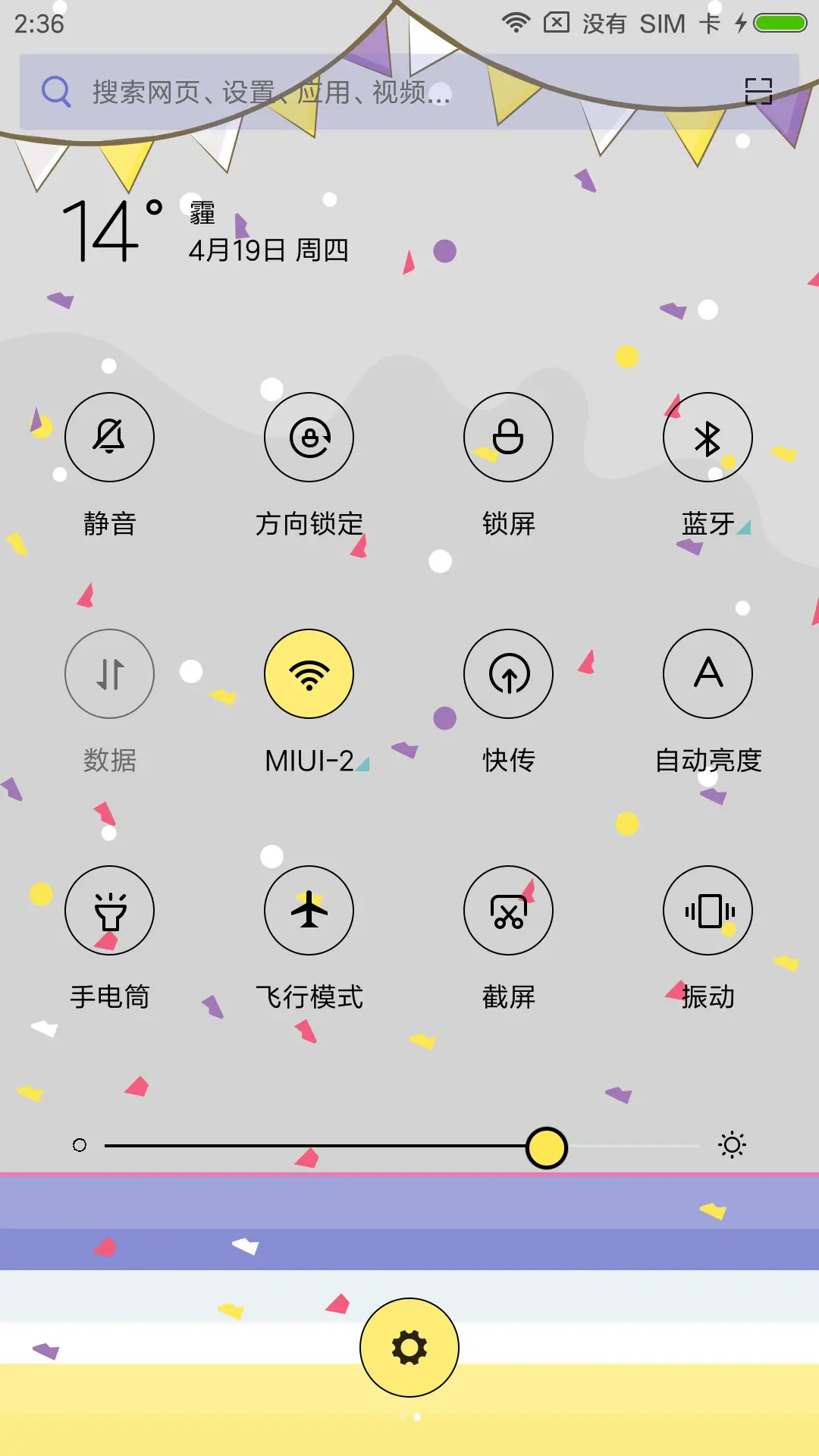The image size is (819, 1456).
Task: Open the Wi-Fi status icon in status bar
Action: click(x=515, y=24)
